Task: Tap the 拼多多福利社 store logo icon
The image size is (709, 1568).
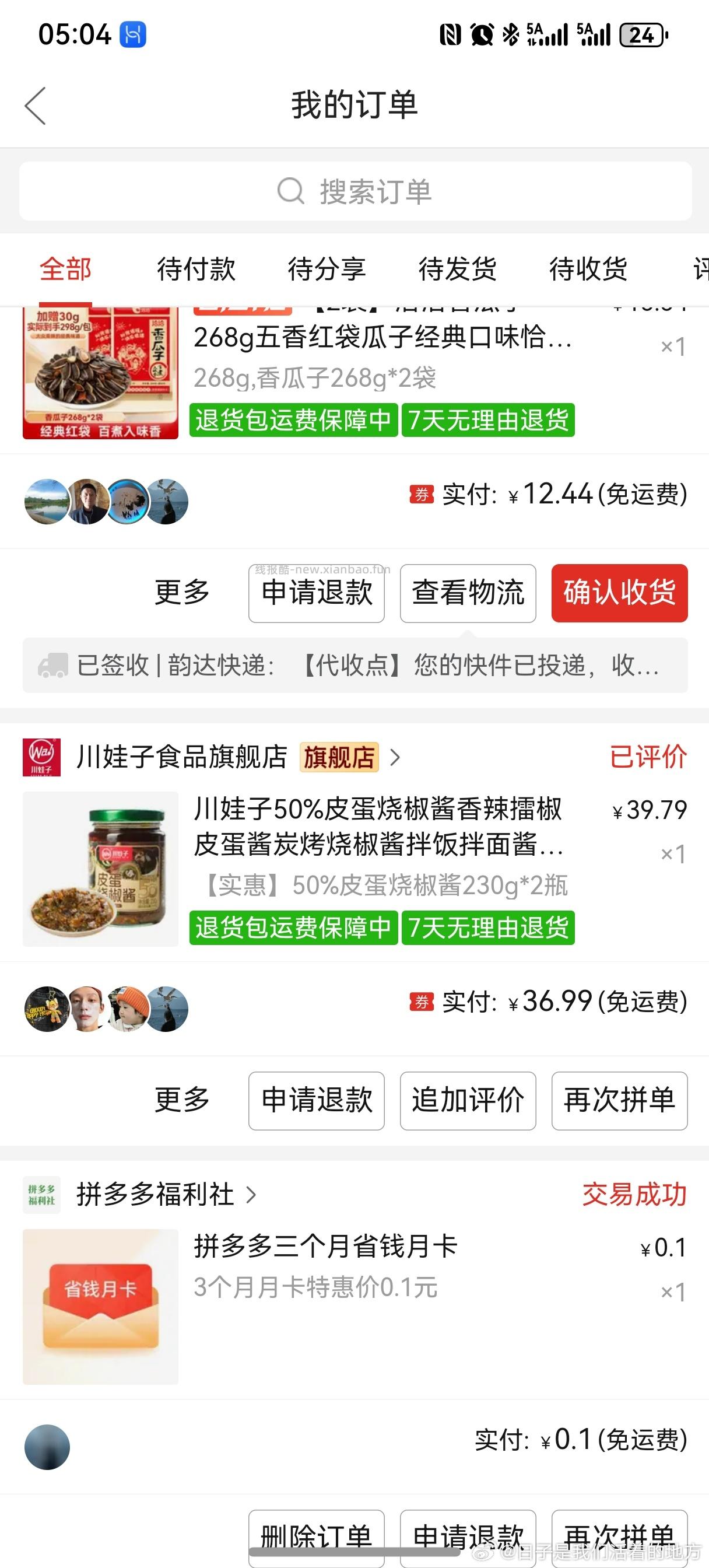Action: tap(42, 1194)
